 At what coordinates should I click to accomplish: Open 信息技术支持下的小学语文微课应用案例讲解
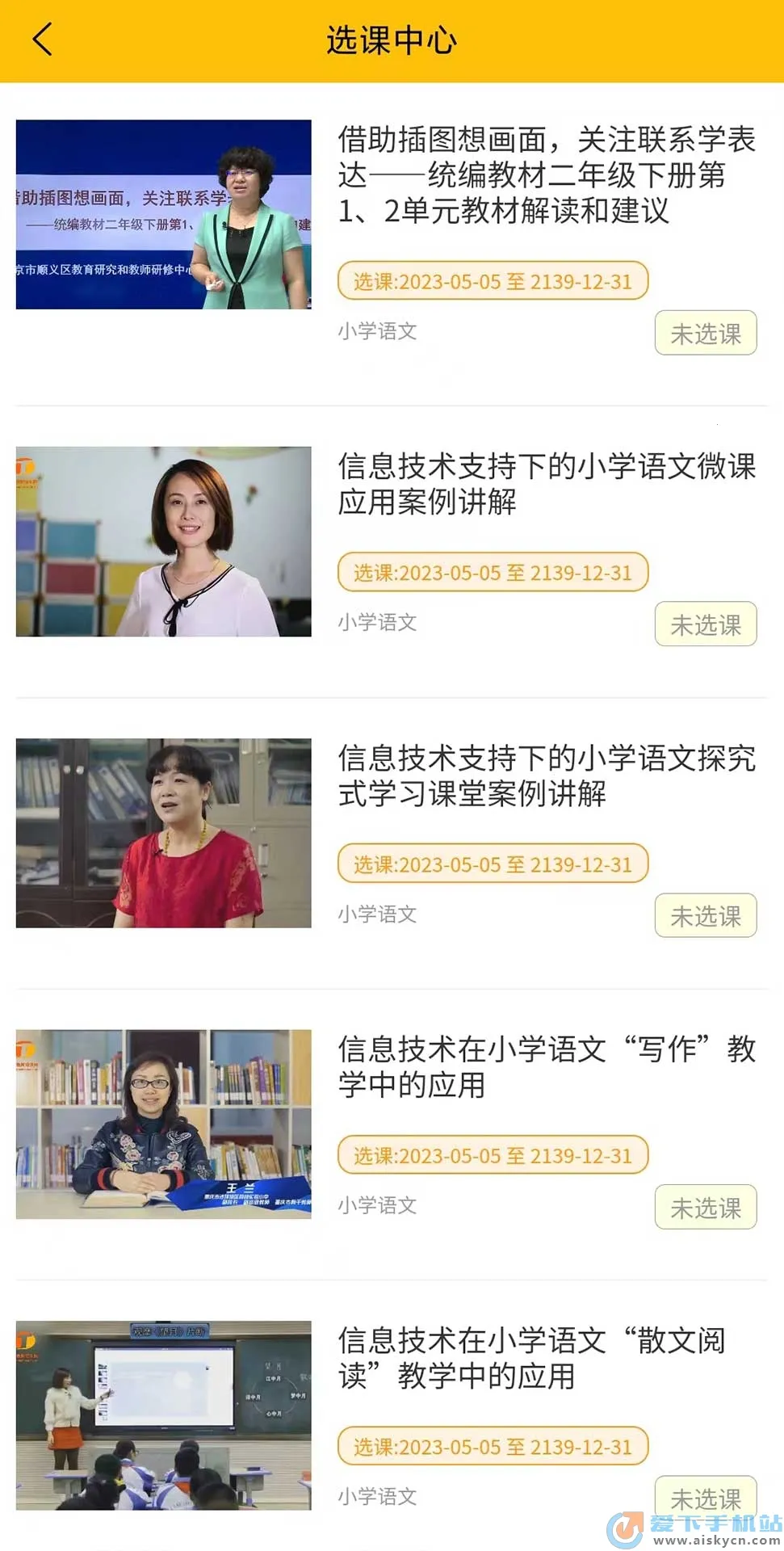point(547,486)
